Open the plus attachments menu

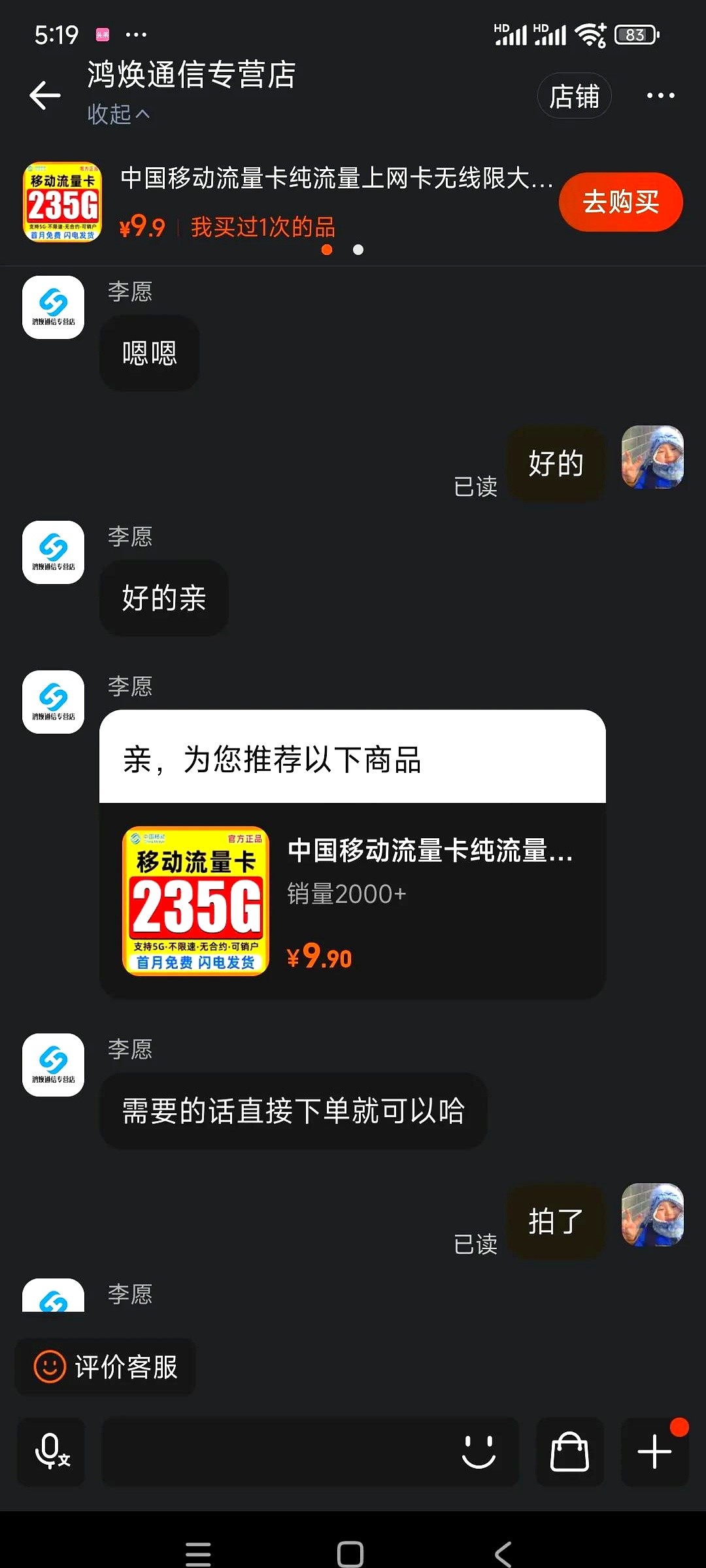654,1452
